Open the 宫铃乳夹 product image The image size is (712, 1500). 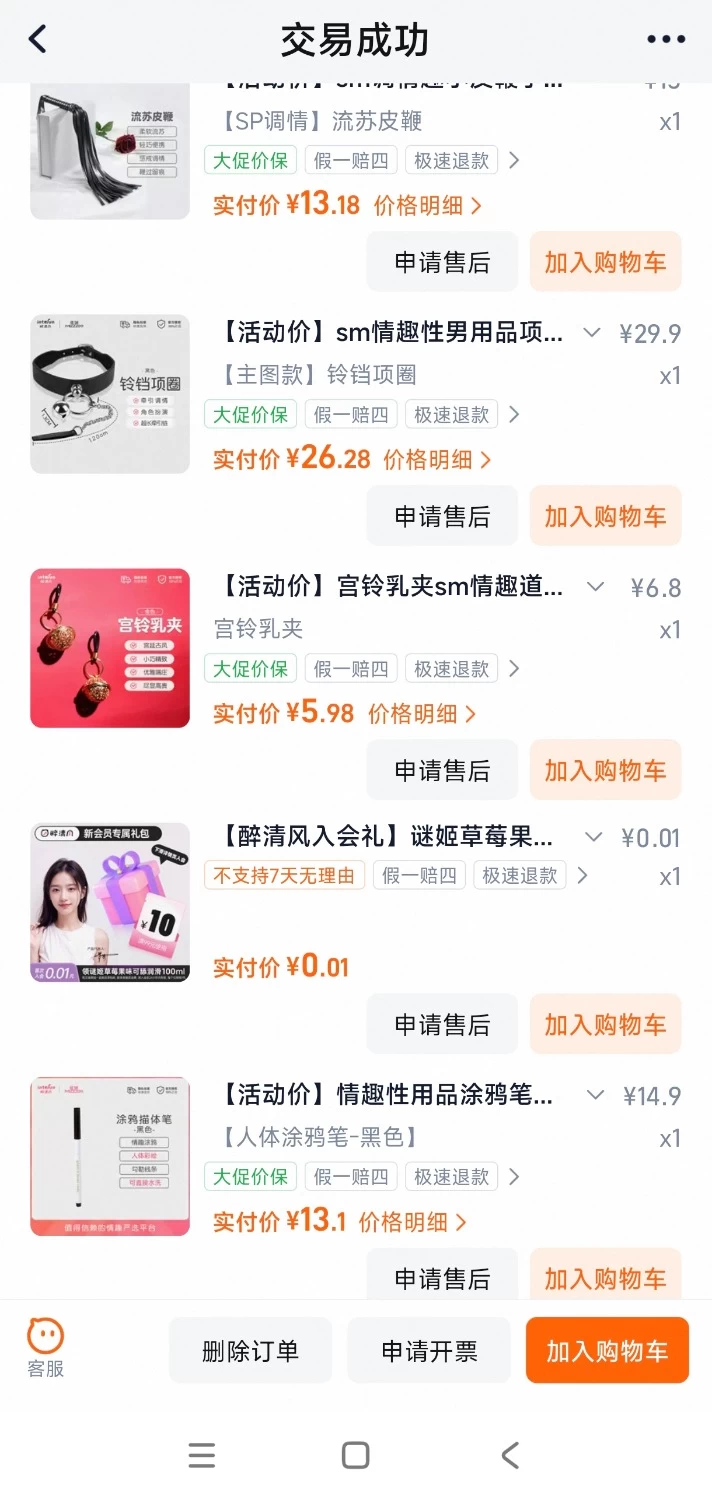110,648
